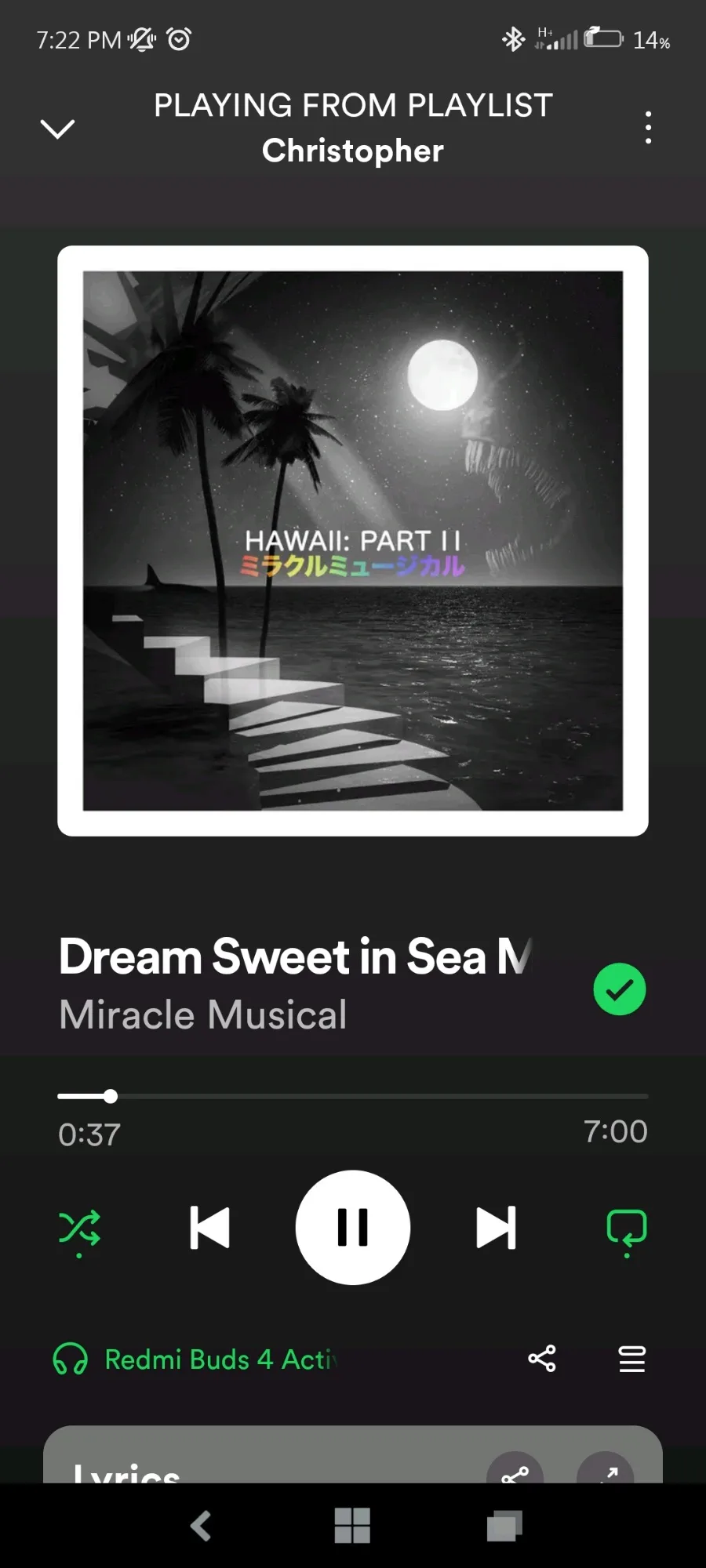Remove song via the green checkmark
The width and height of the screenshot is (706, 1568).
620,989
